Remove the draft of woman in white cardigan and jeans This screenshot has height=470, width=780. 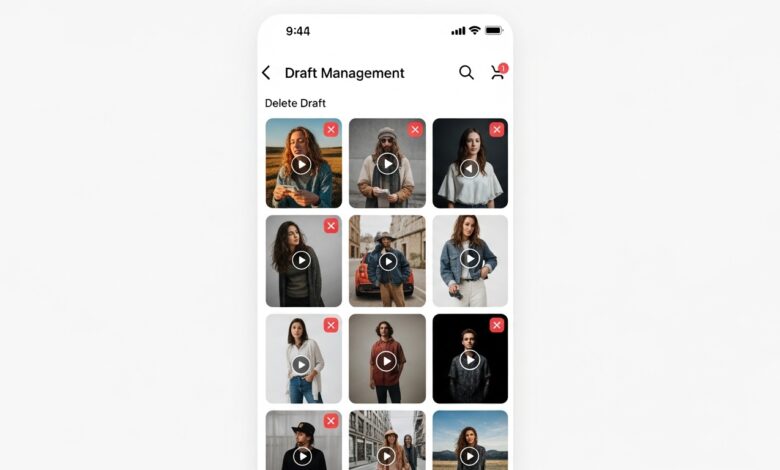pos(331,325)
